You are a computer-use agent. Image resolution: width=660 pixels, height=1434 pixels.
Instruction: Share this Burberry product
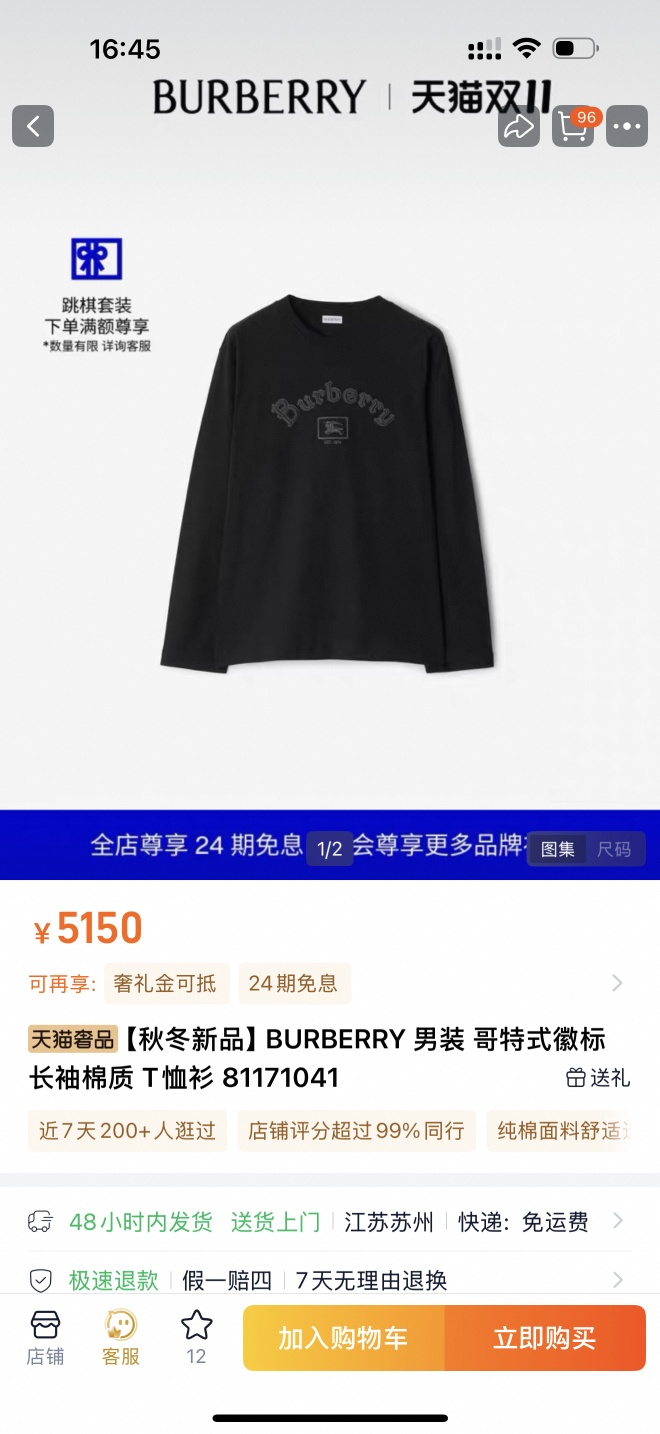click(x=519, y=126)
